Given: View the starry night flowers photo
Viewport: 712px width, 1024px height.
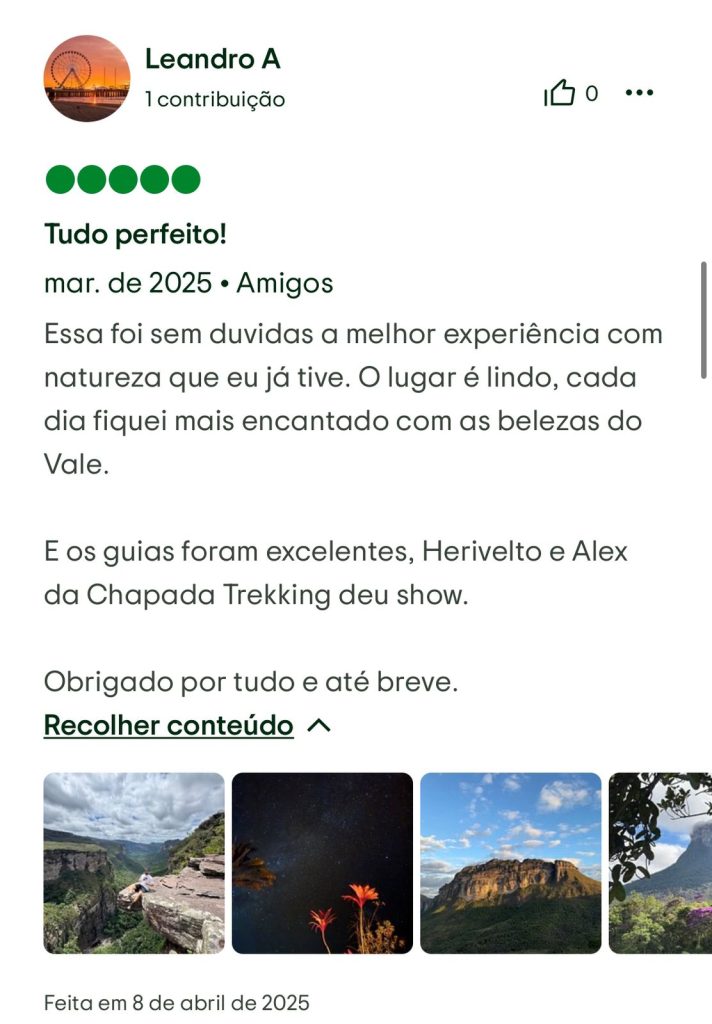Looking at the screenshot, I should coord(322,863).
